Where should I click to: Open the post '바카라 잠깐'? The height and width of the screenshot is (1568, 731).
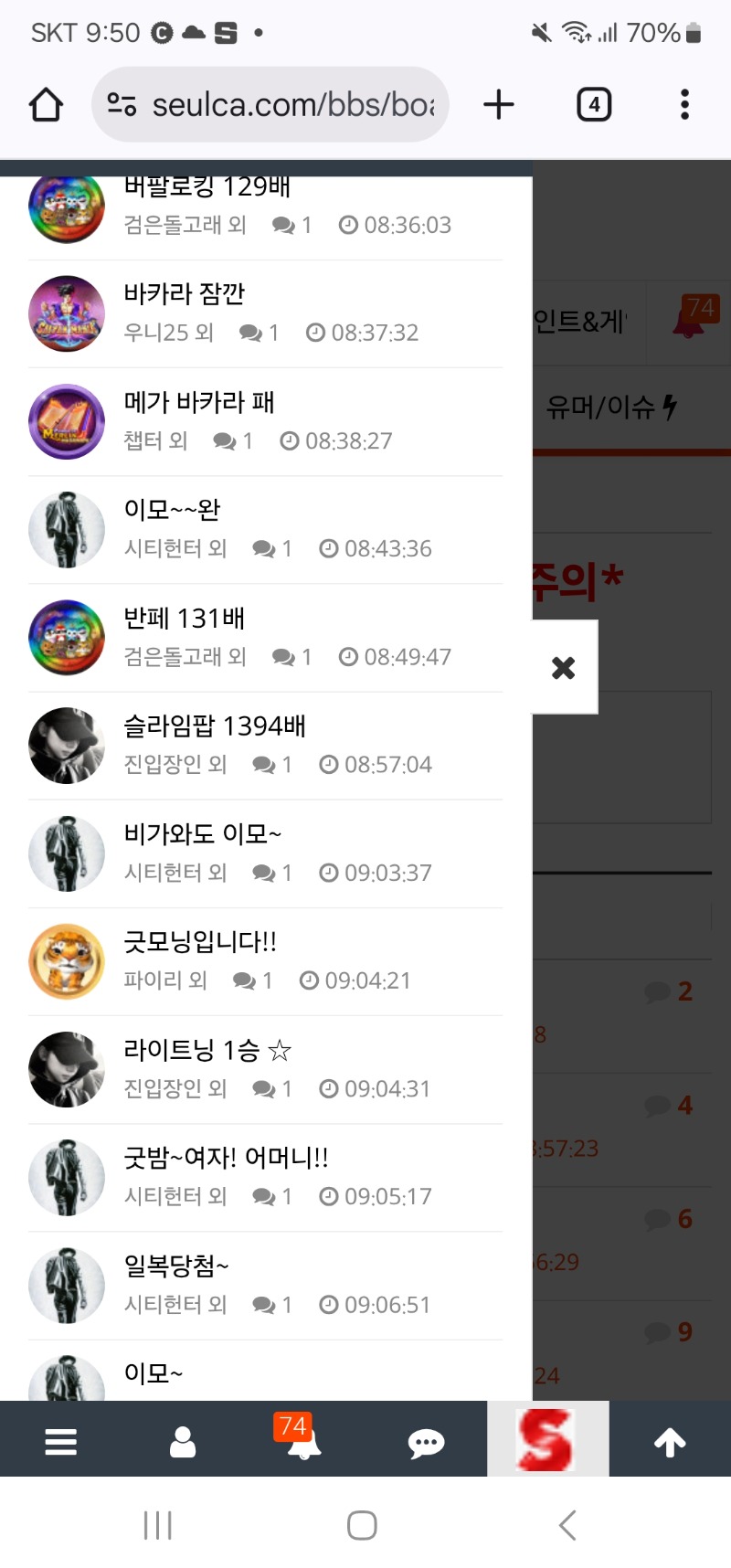pos(185,294)
